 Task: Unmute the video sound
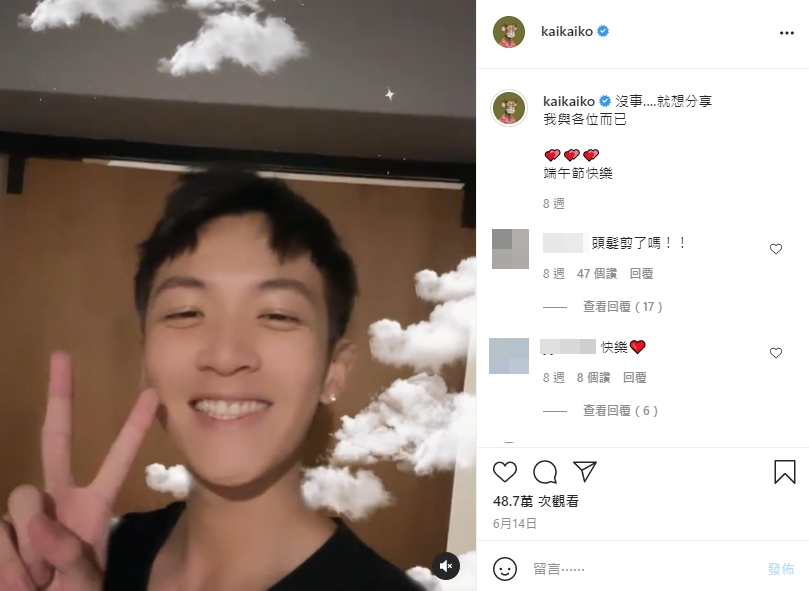446,566
